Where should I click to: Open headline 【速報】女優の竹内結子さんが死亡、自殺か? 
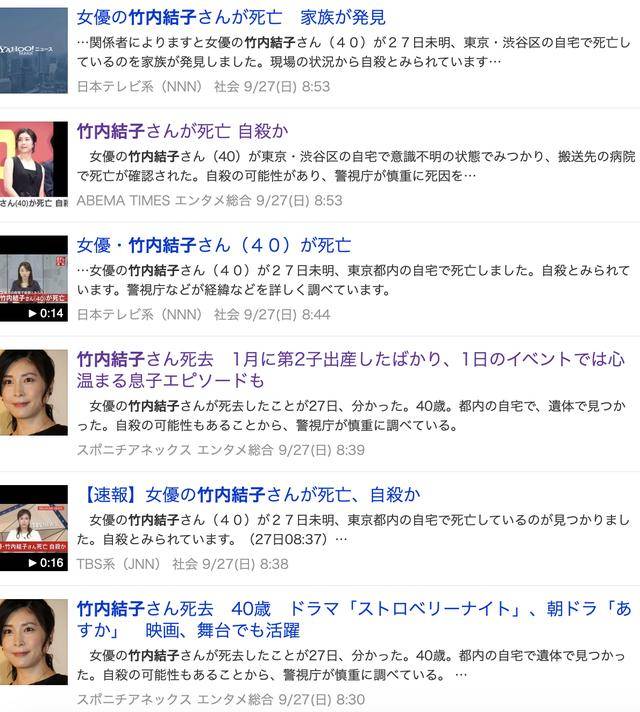[248, 494]
